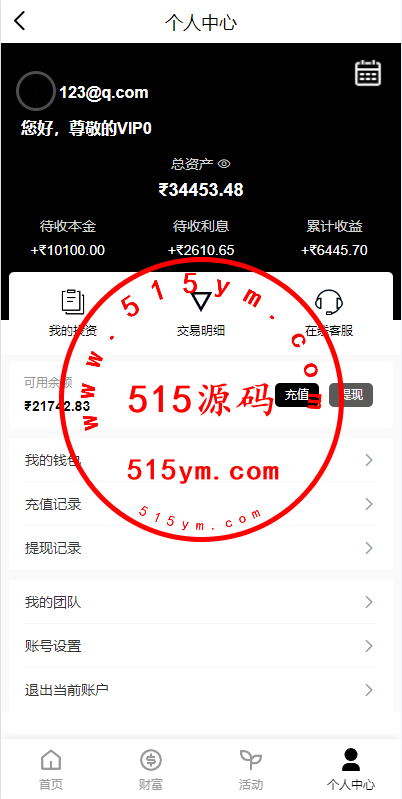Open 我的团队 row
This screenshot has height=799, width=402.
coord(201,602)
